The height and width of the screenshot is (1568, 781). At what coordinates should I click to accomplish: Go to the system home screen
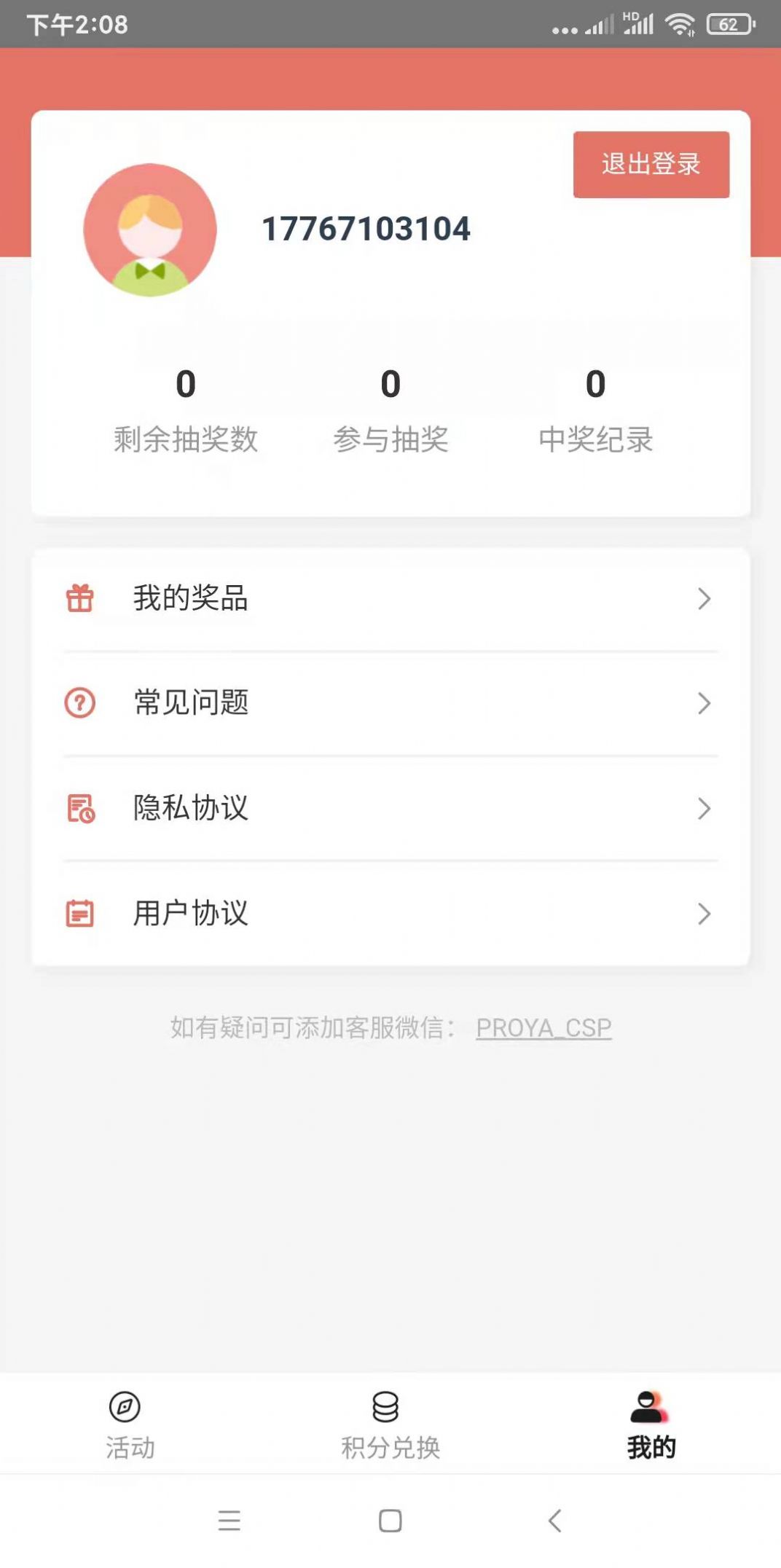click(x=390, y=1521)
